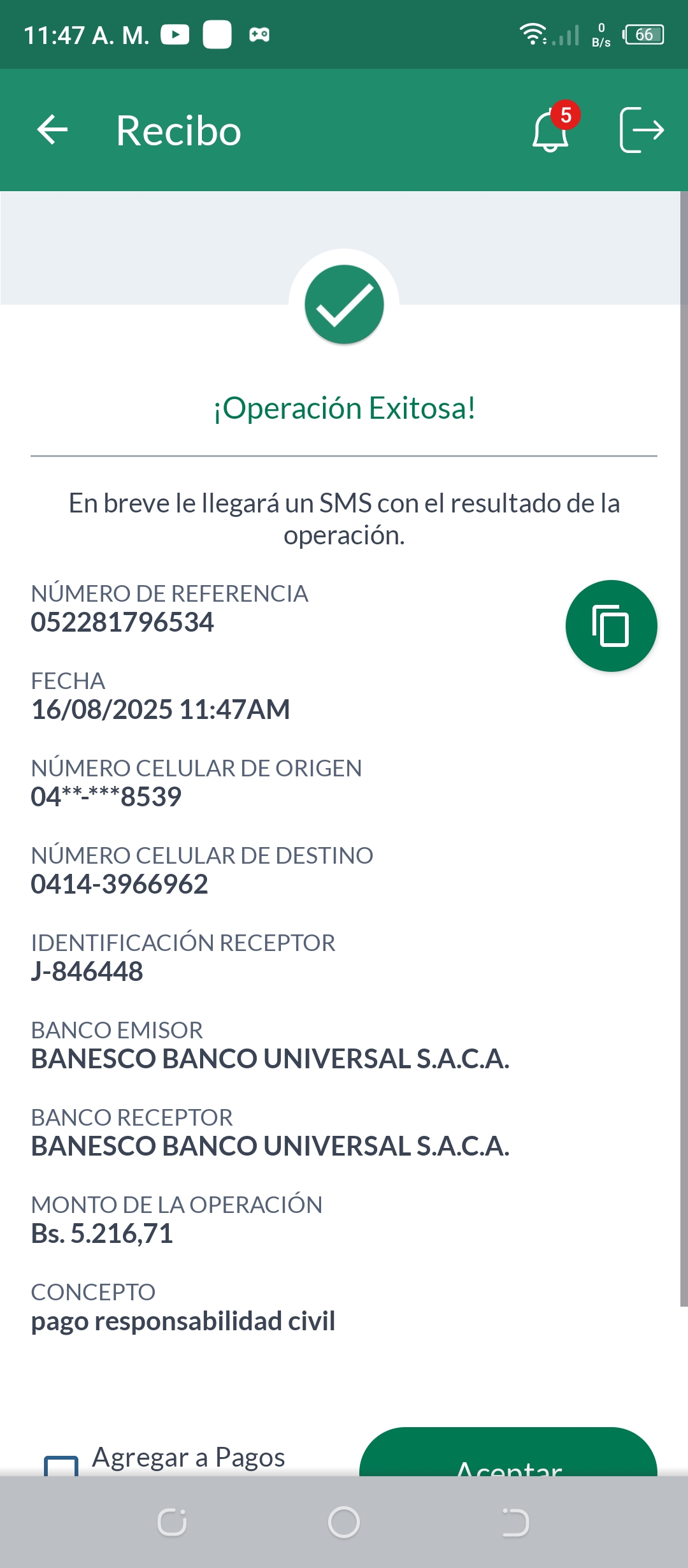Copy the receipt details with the green button
This screenshot has height=1568, width=688.
(611, 626)
